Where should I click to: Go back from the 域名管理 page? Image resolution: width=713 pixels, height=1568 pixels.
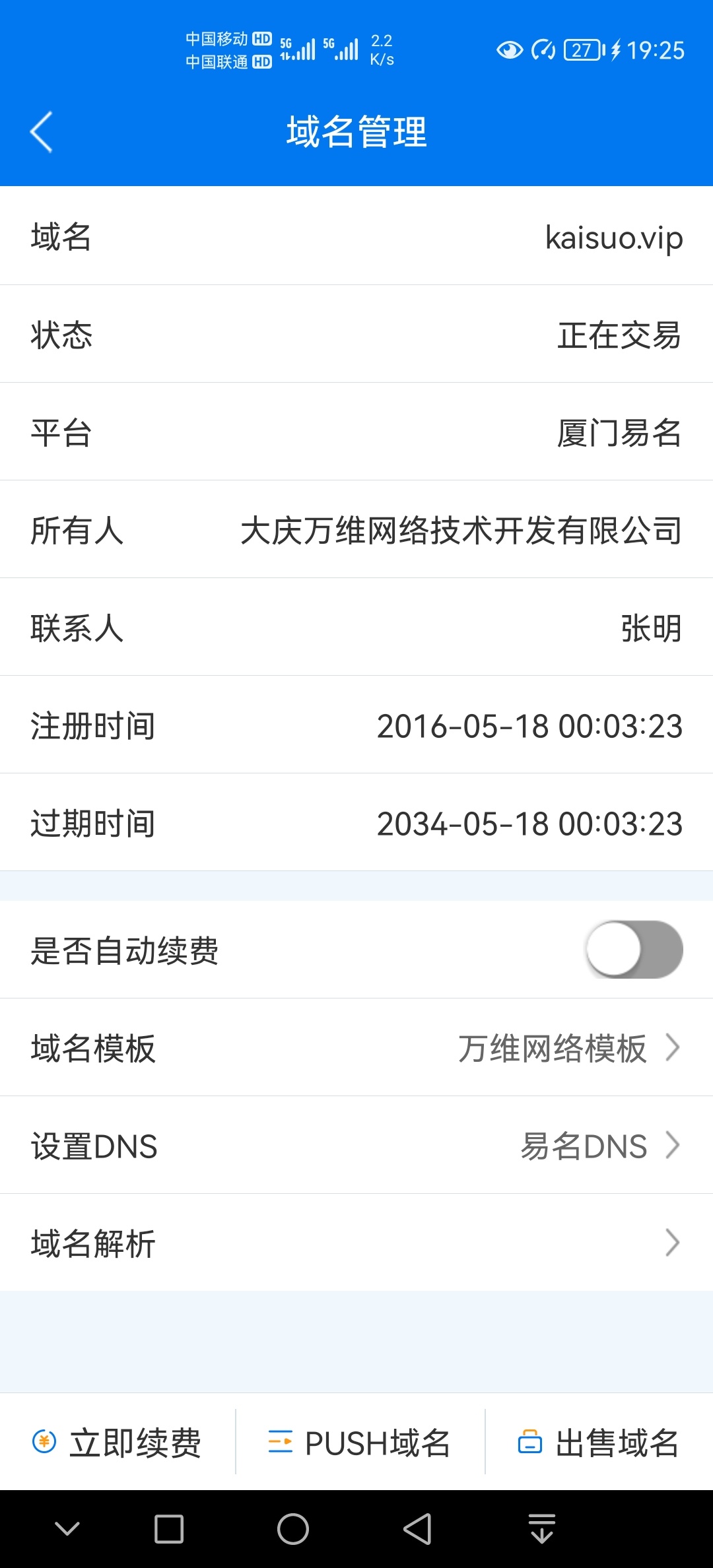[x=41, y=132]
